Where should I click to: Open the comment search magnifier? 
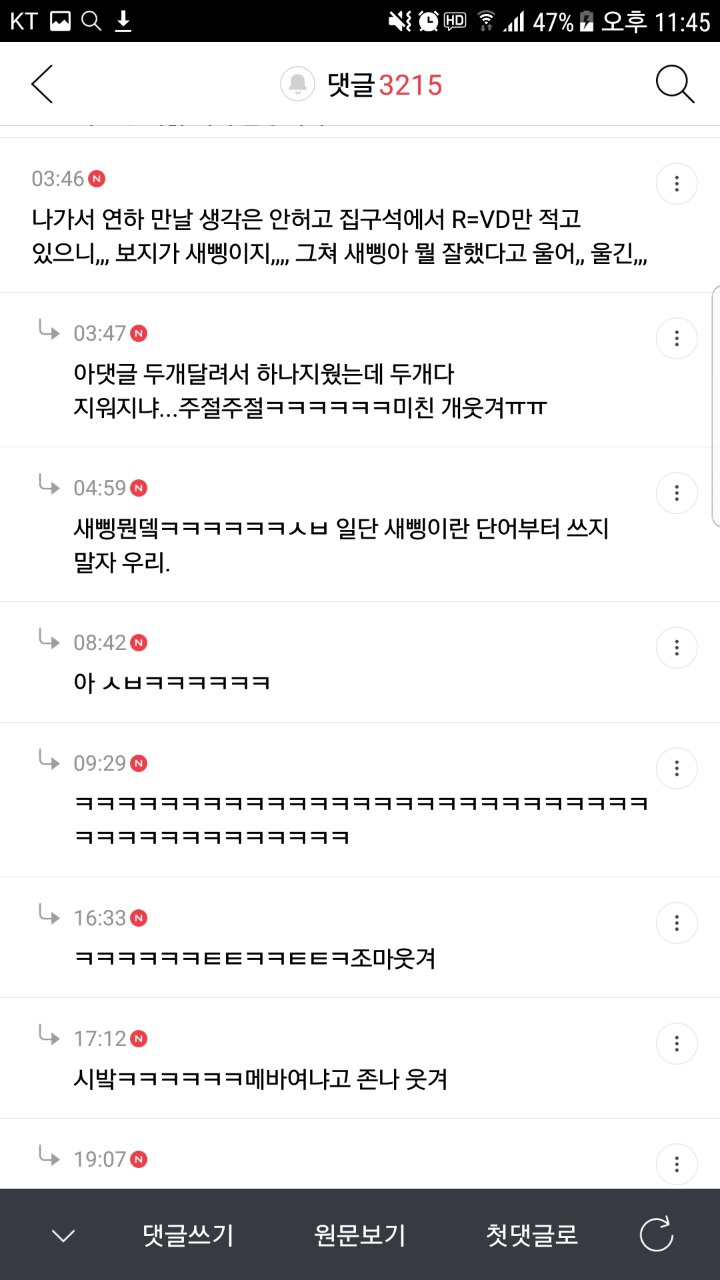[x=675, y=85]
